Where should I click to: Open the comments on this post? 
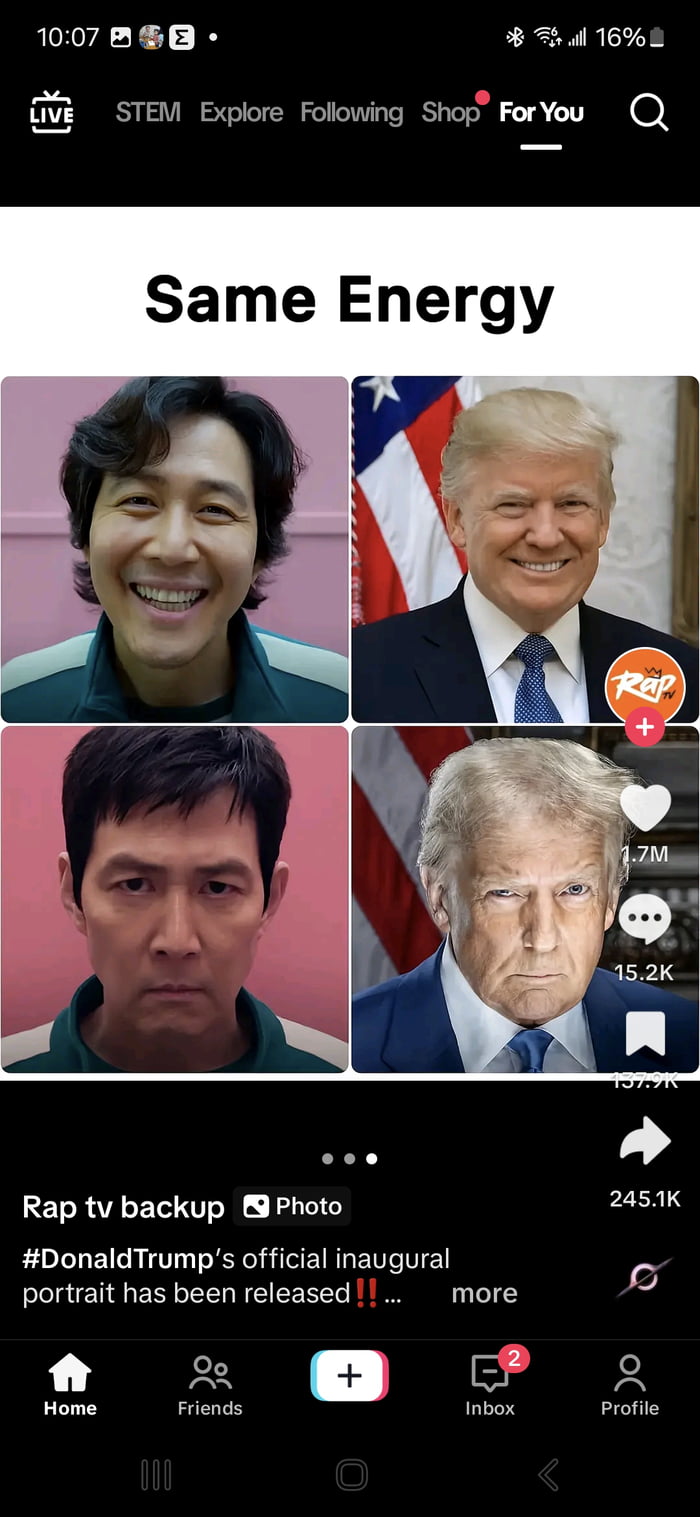[x=645, y=918]
